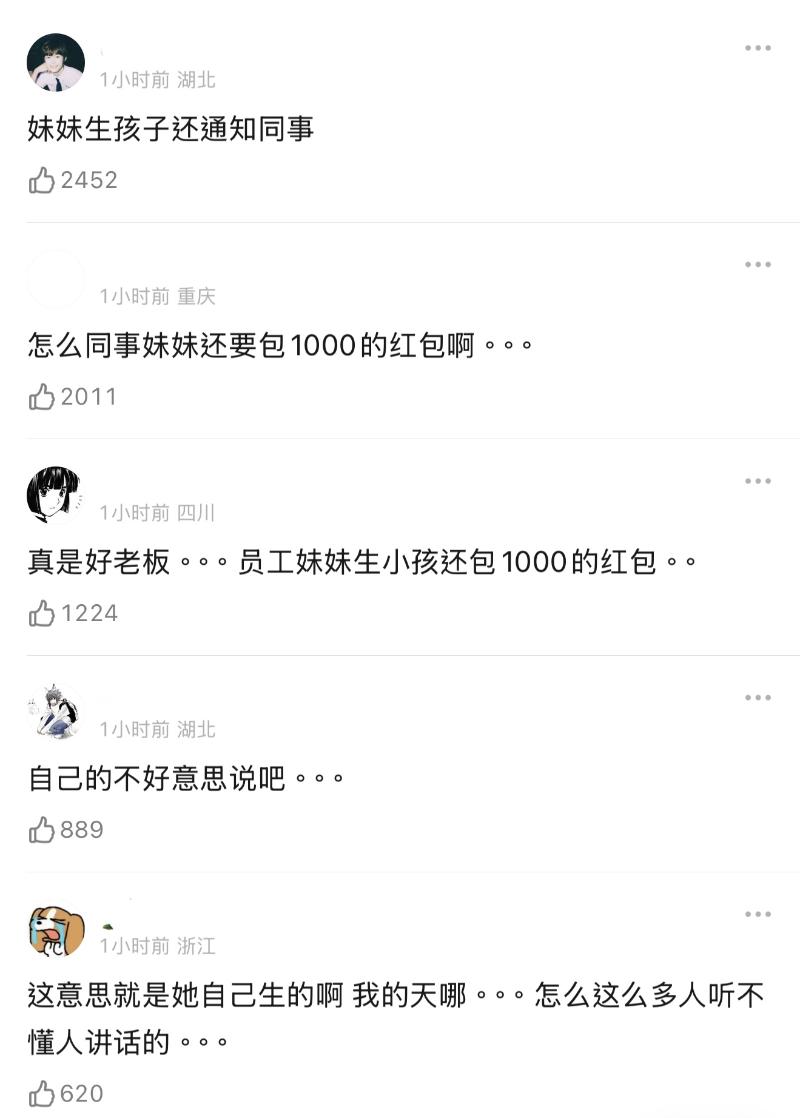Show more options for the "这意思就是她自己生的啊" comment
Viewport: 800px width, 1118px height.
tap(757, 914)
